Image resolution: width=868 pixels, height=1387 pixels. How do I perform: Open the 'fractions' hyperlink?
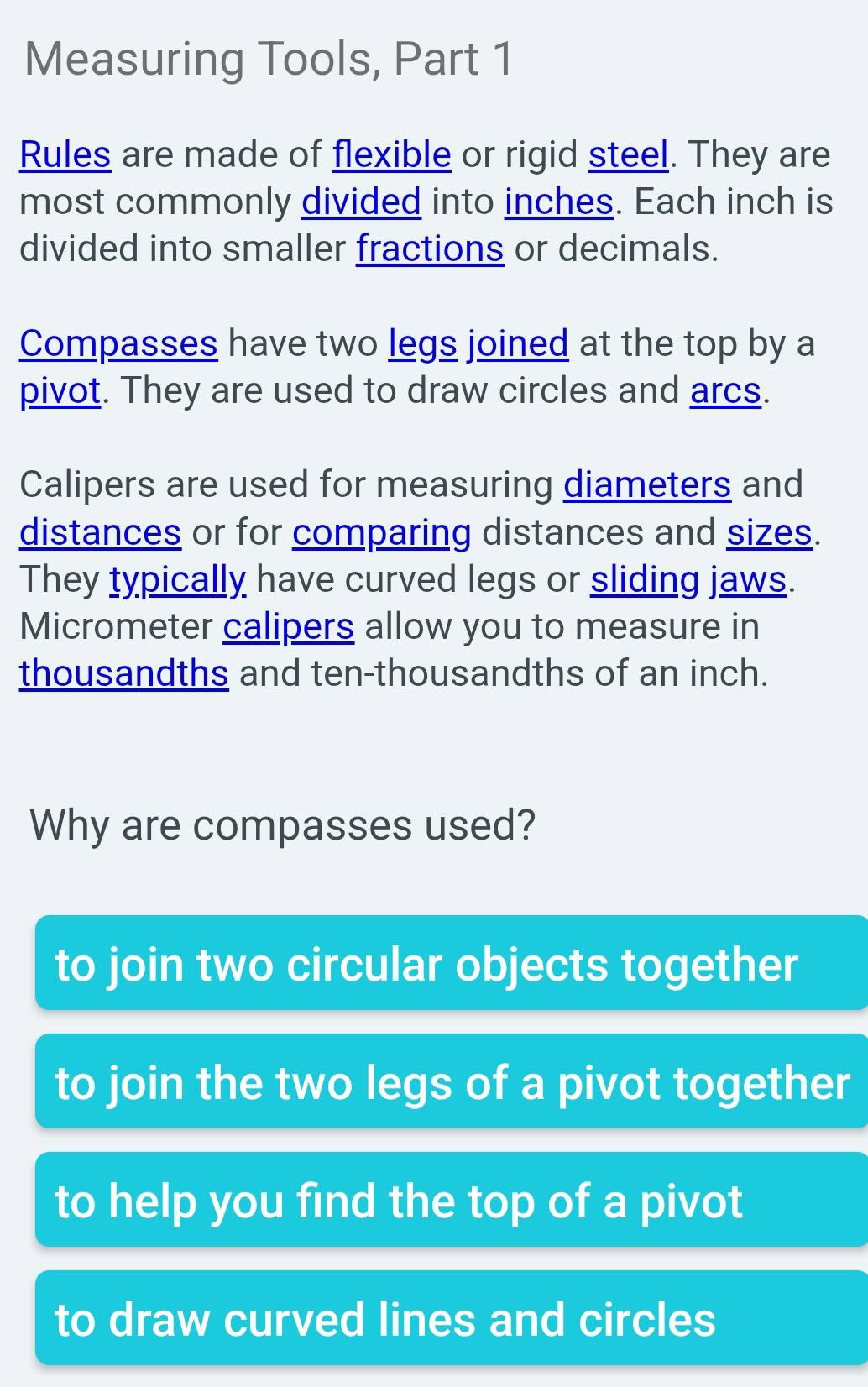429,249
